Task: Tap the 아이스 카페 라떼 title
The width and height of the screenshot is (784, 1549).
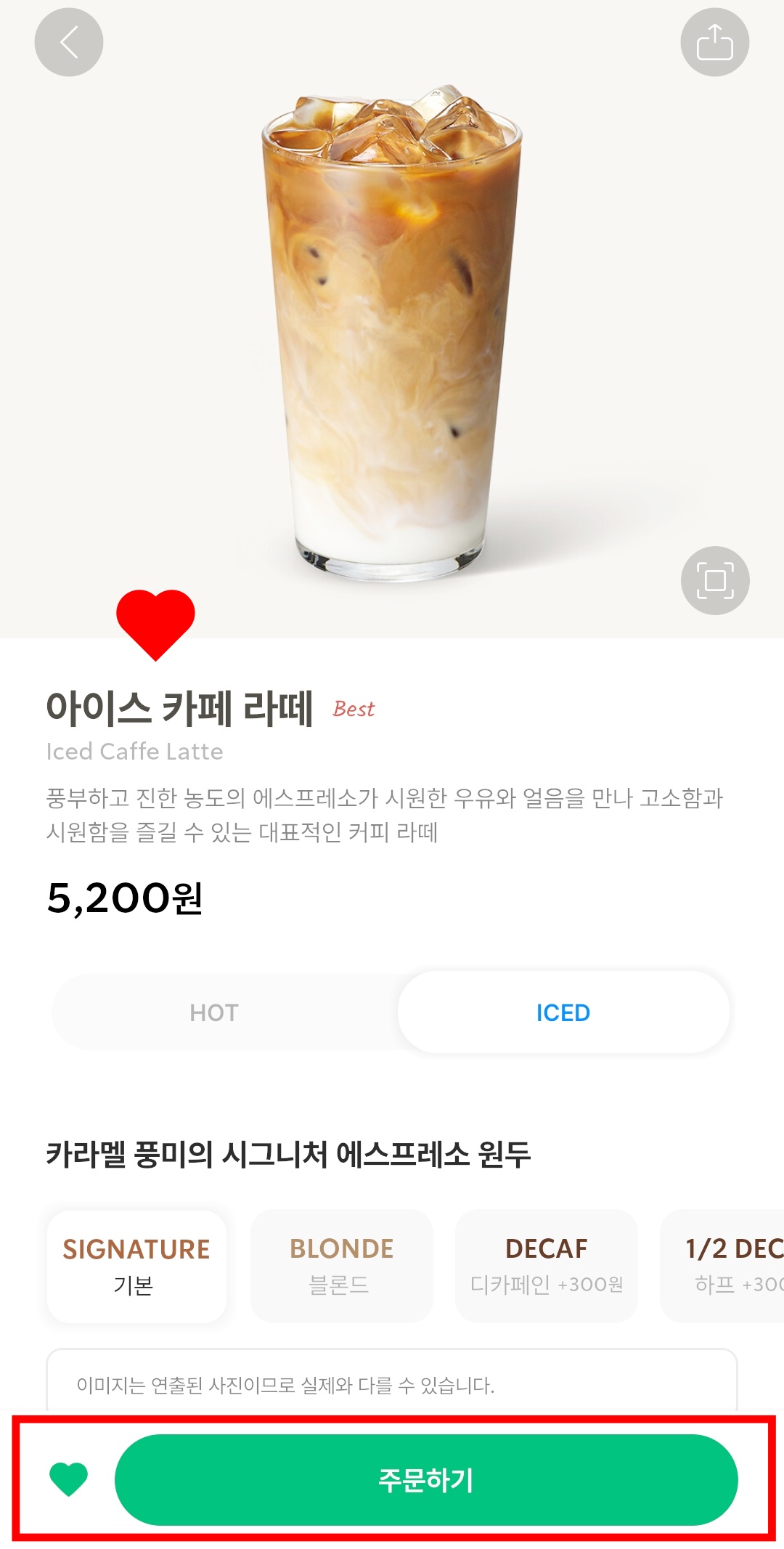Action: (178, 708)
